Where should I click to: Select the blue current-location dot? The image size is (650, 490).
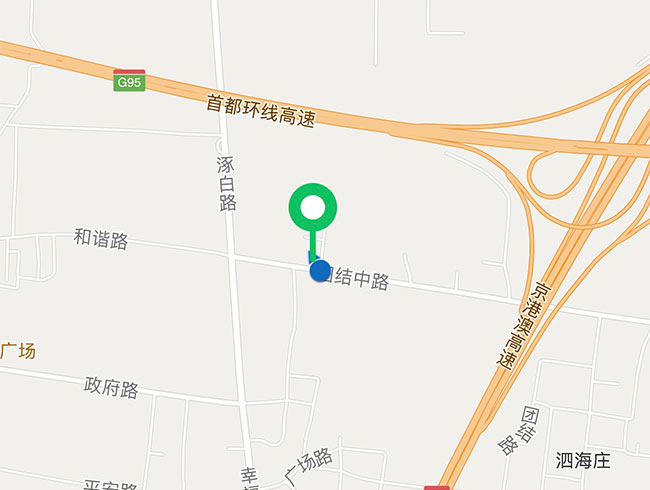click(x=320, y=270)
